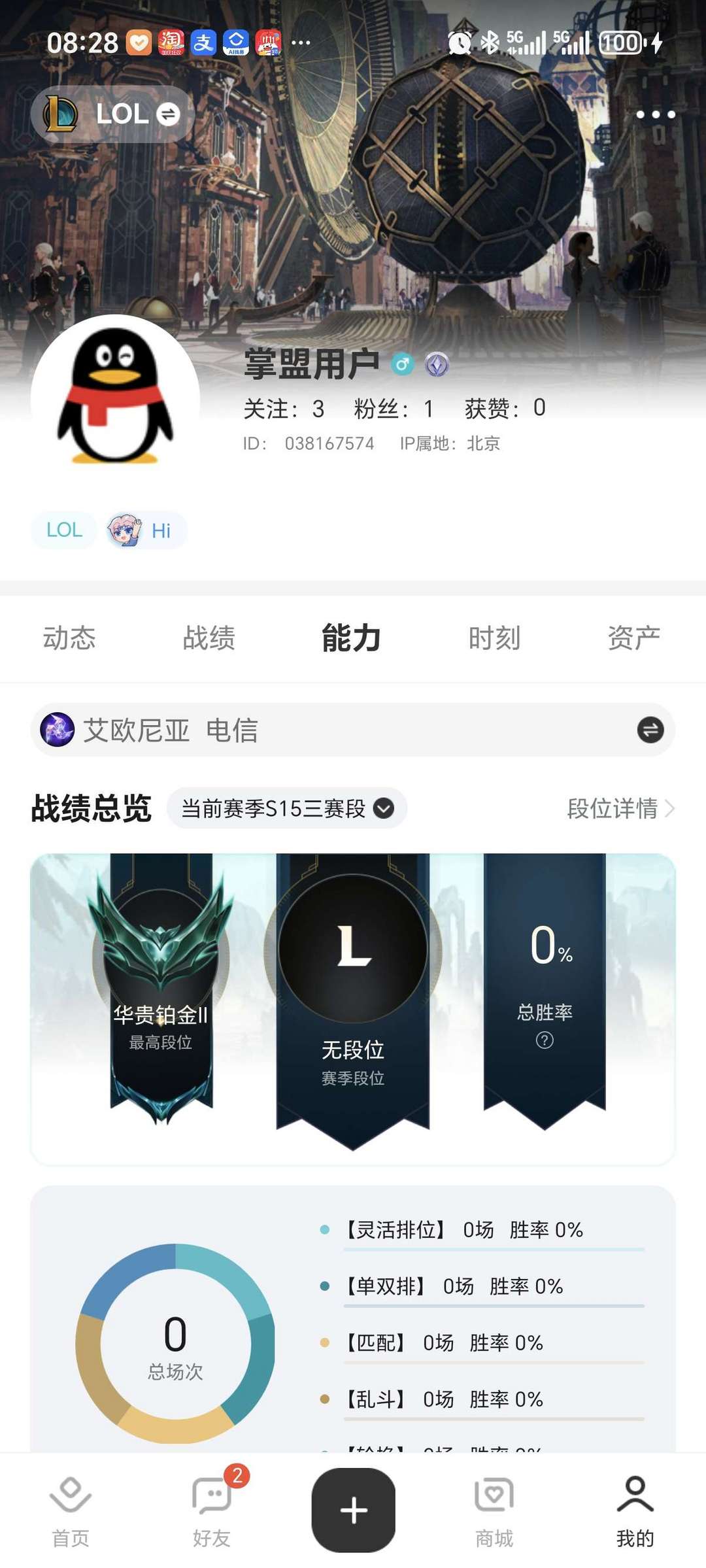Viewport: 706px width, 1568px height.
Task: Tap the Hi greeting chip
Action: [x=147, y=530]
